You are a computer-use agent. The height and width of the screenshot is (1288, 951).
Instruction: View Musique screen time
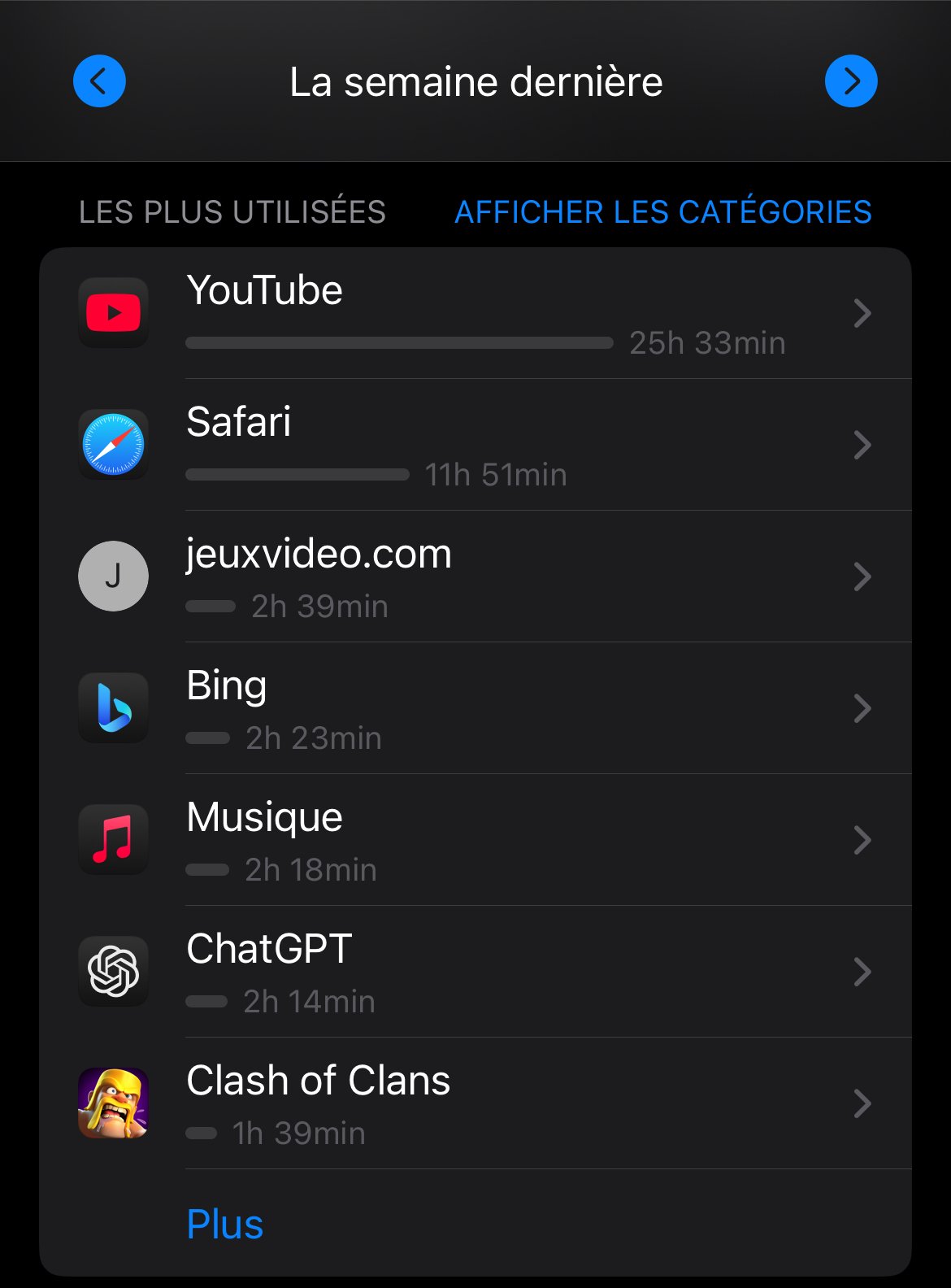[x=475, y=841]
